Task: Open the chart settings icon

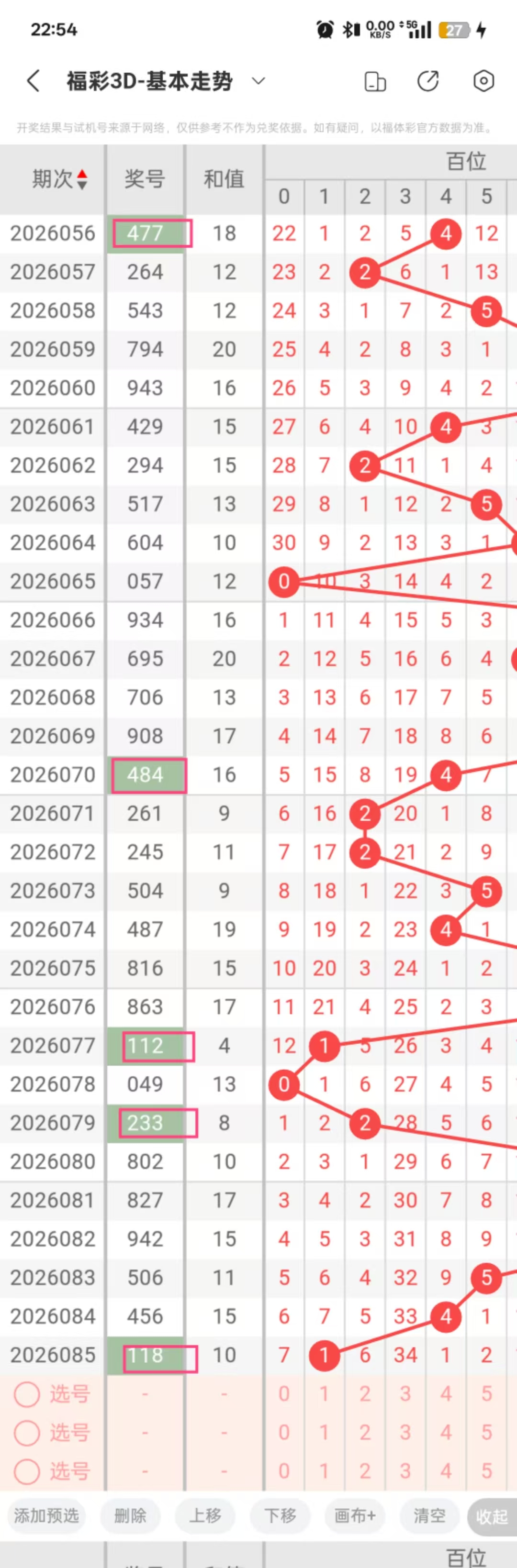Action: 483,81
